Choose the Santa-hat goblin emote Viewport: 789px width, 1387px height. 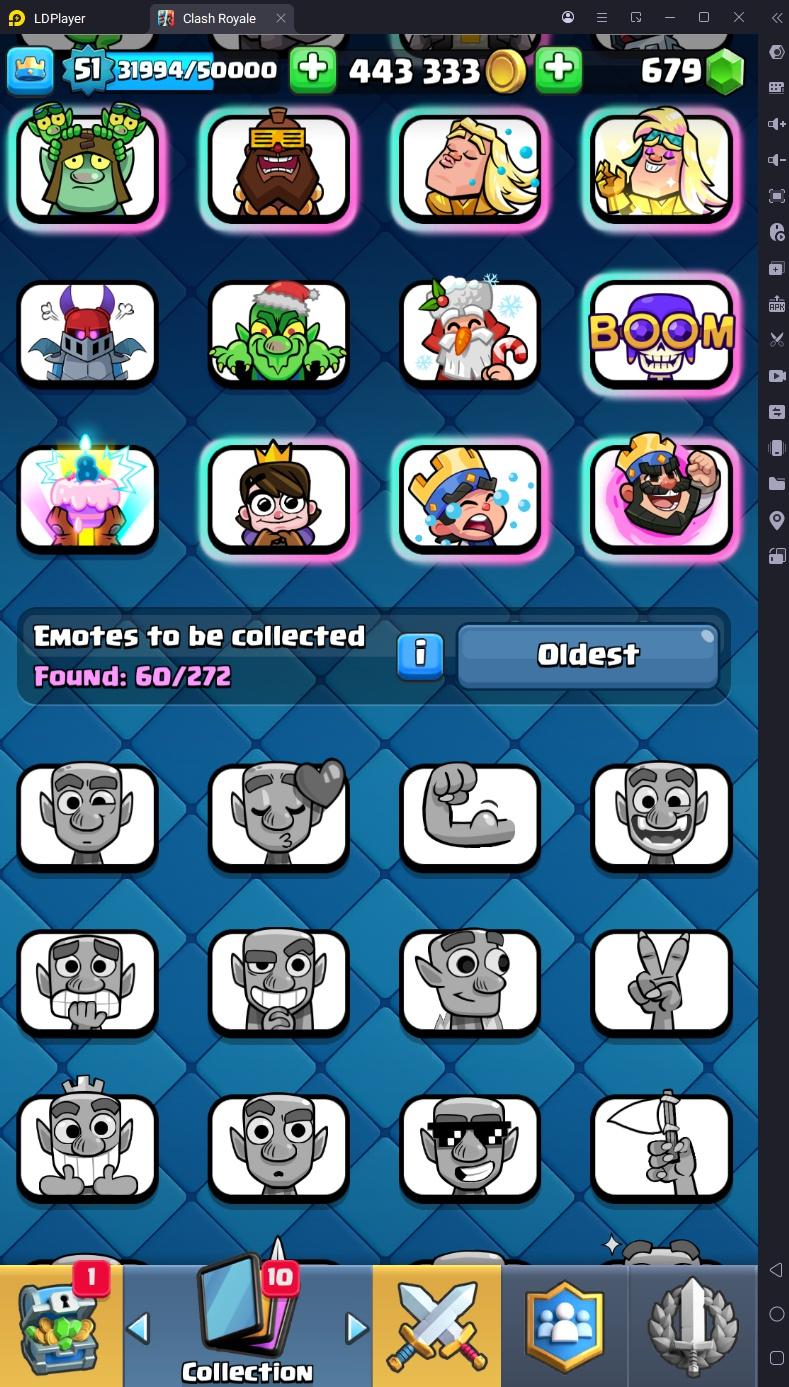pyautogui.click(x=278, y=333)
